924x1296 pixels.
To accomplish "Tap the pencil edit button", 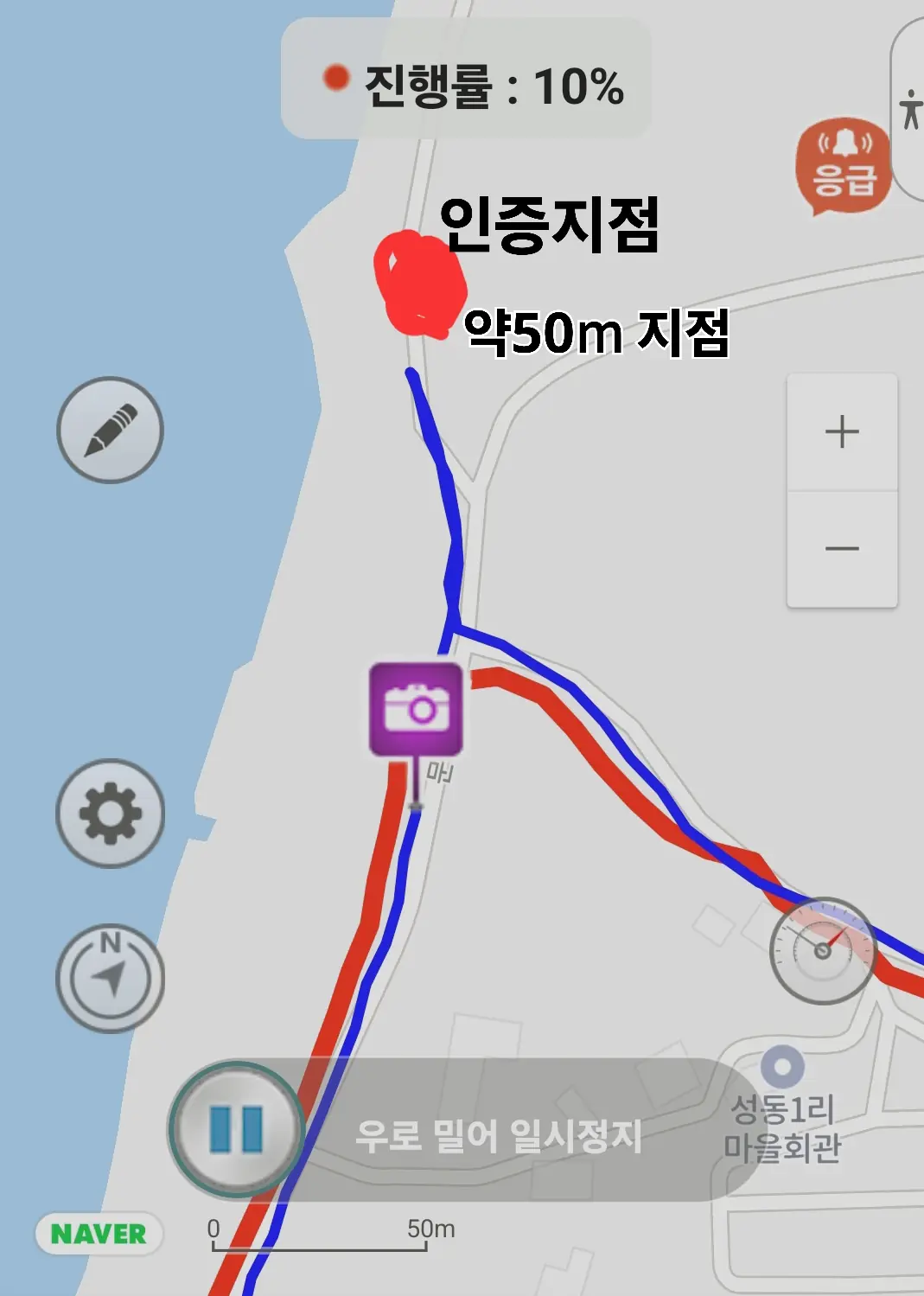I will 110,430.
